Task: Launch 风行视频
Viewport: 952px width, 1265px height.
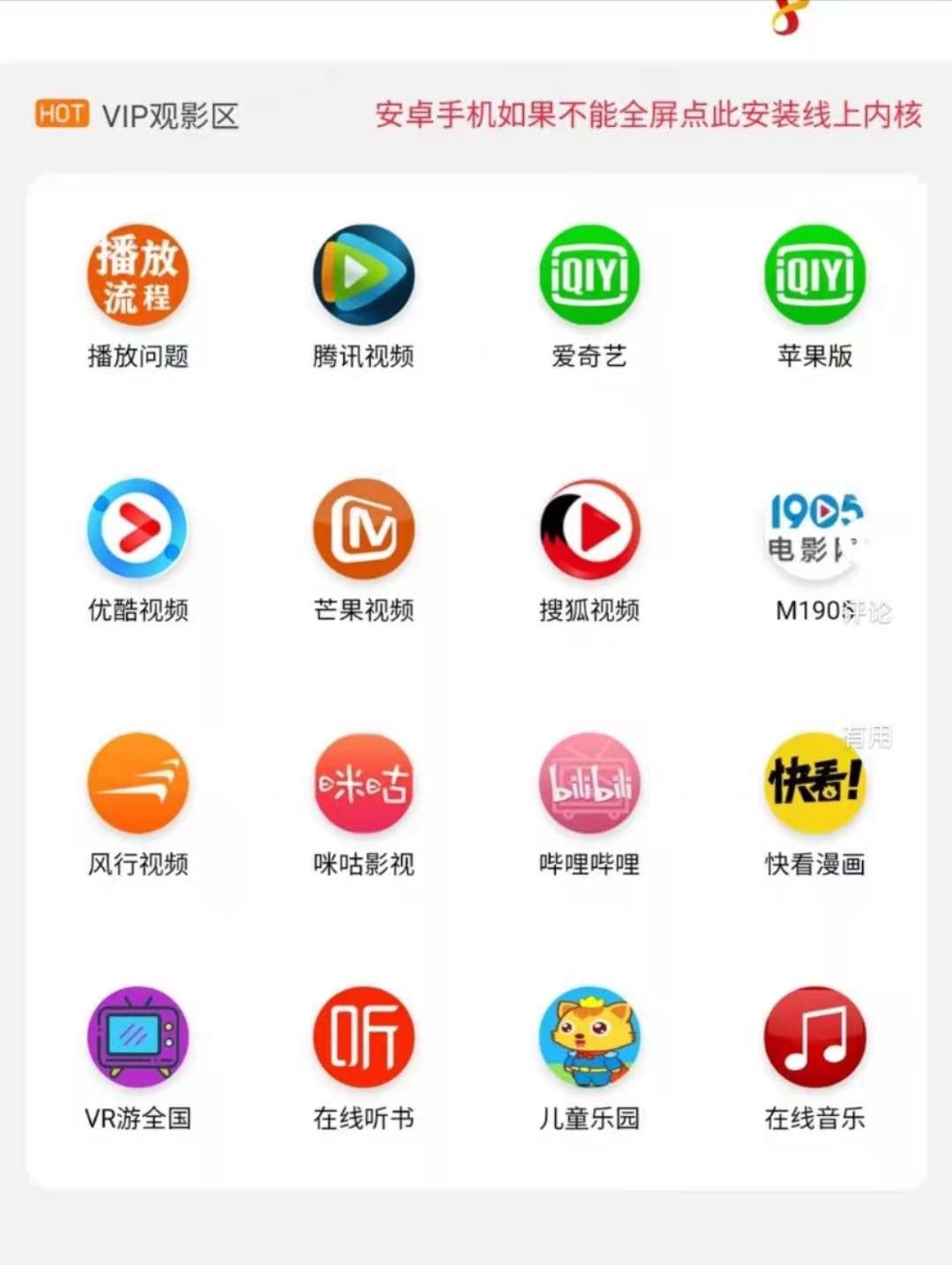Action: 138,783
